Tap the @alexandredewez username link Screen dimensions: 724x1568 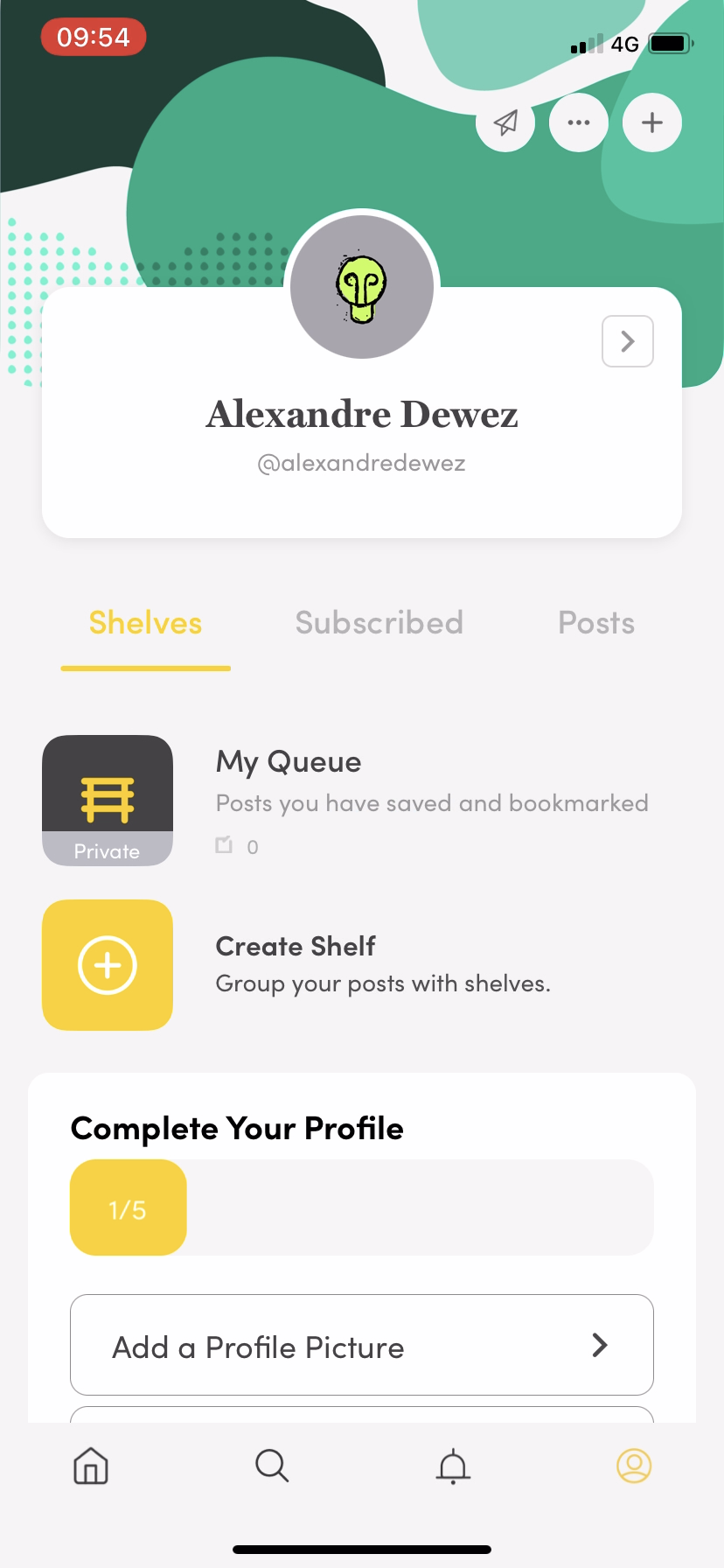point(361,462)
